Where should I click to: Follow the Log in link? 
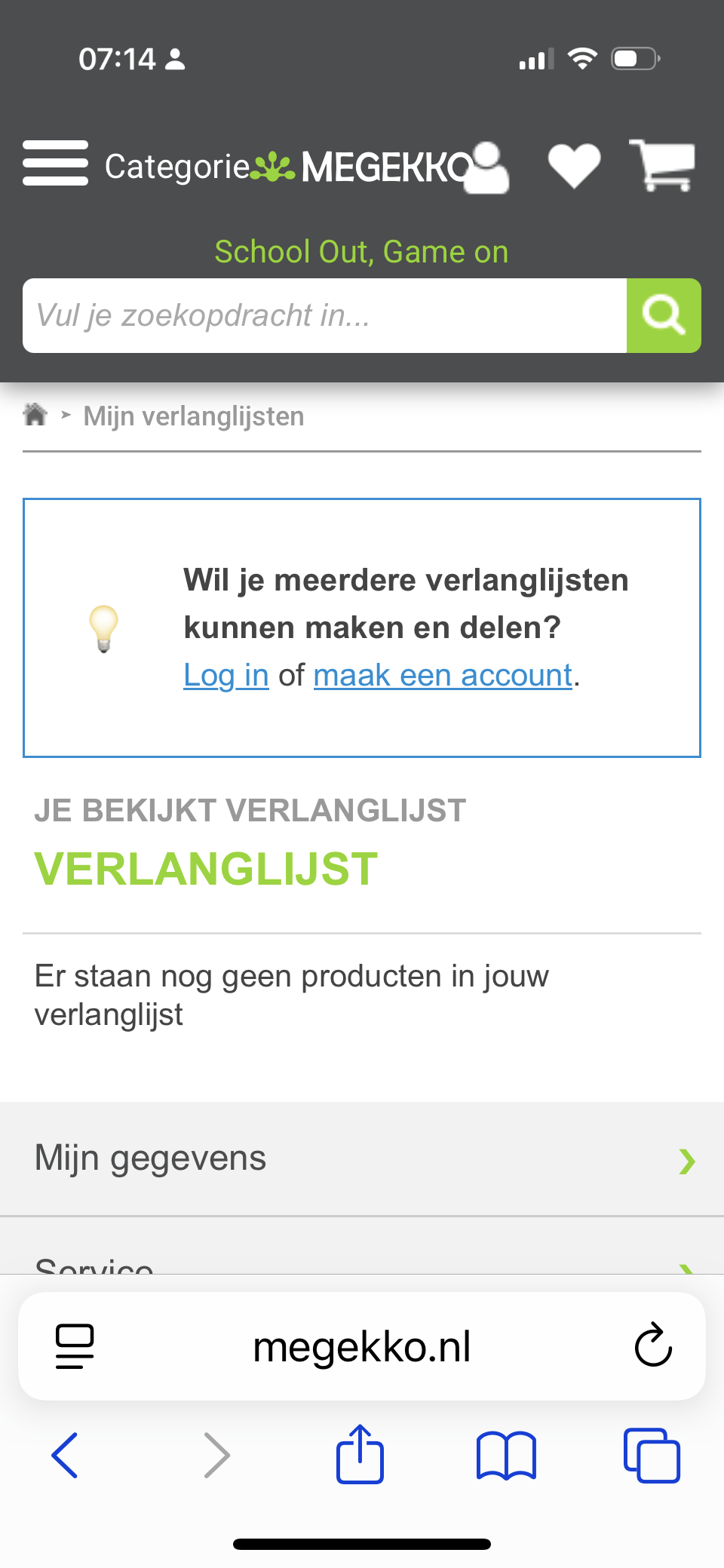pos(226,675)
